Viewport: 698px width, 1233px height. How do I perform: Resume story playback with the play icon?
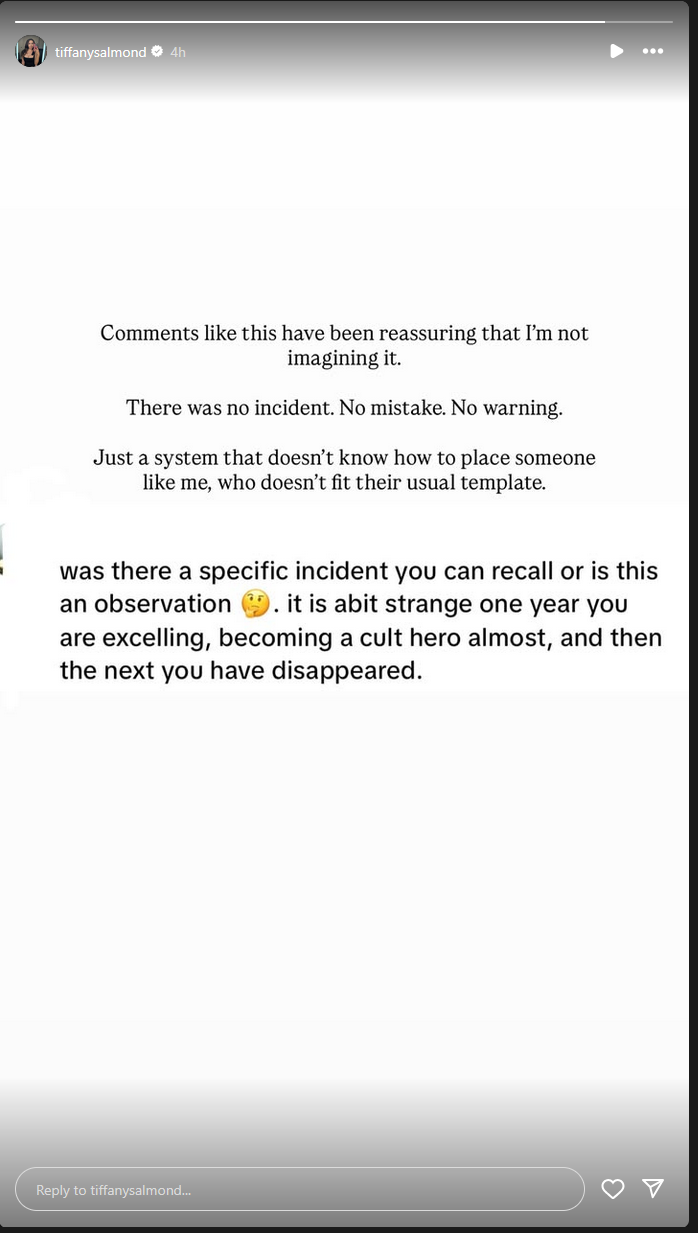coord(617,51)
